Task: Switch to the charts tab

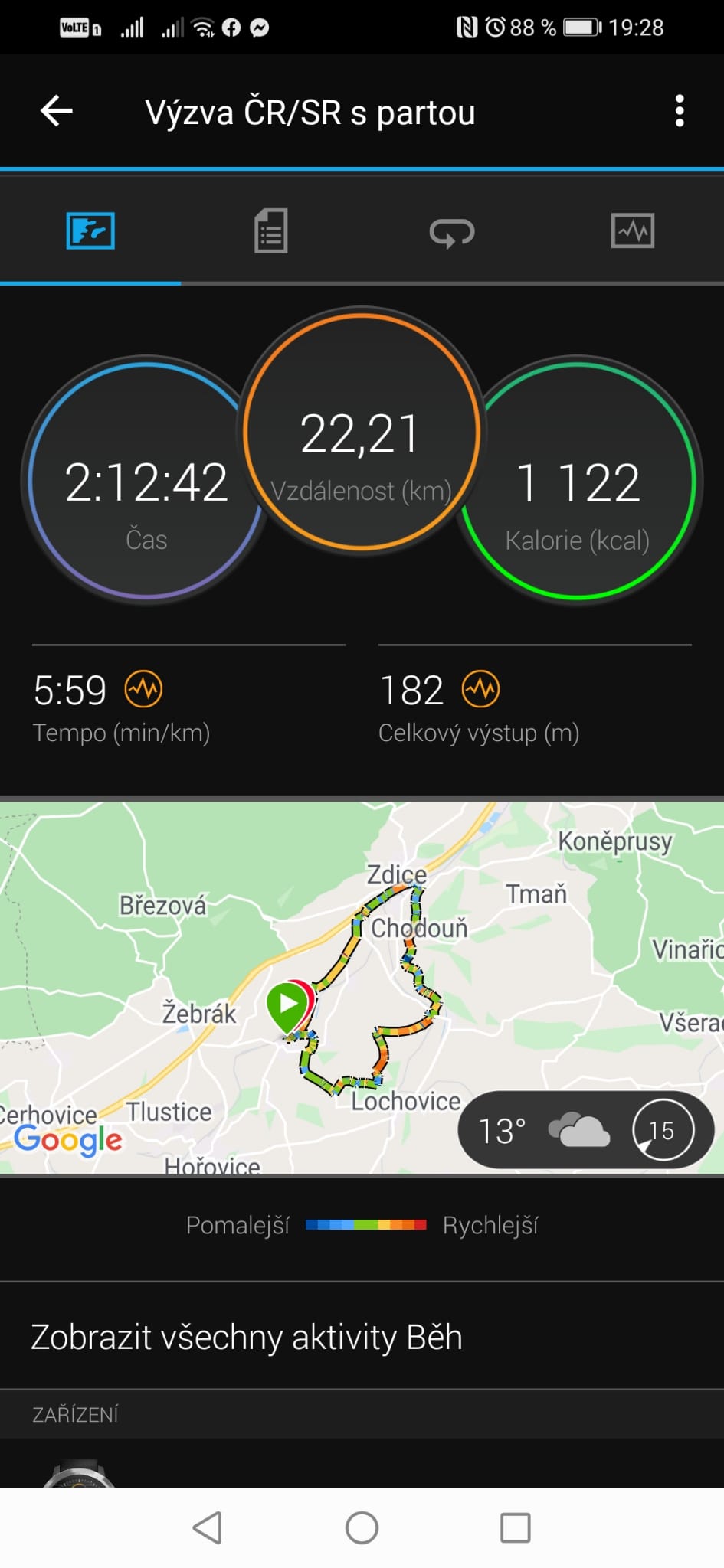Action: 633,230
